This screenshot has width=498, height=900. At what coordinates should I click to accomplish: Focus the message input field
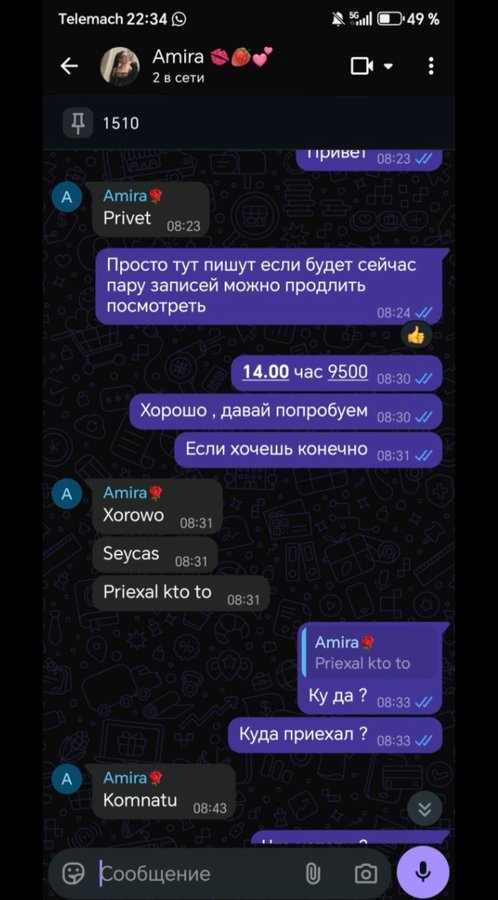point(195,874)
